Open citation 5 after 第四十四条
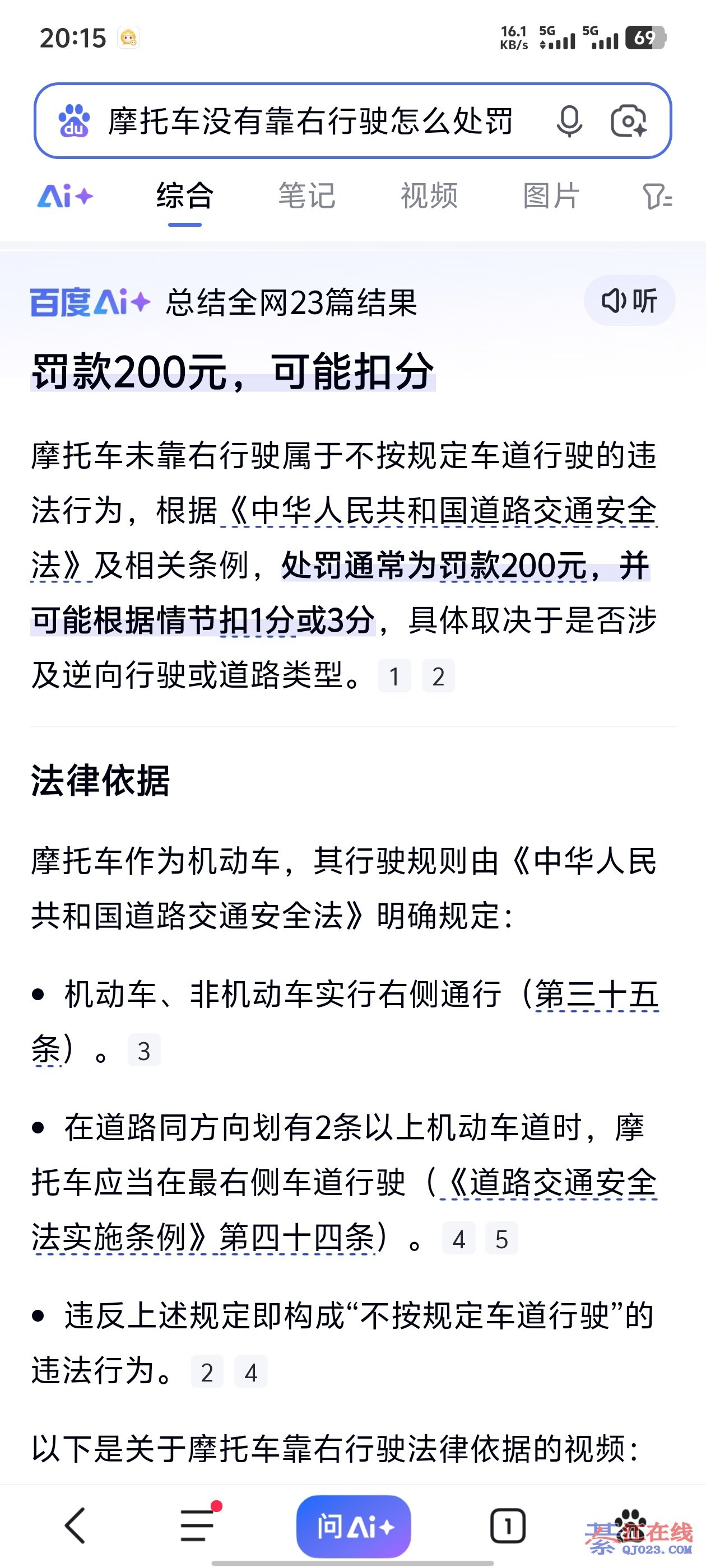This screenshot has height=1568, width=706. pyautogui.click(x=501, y=1239)
